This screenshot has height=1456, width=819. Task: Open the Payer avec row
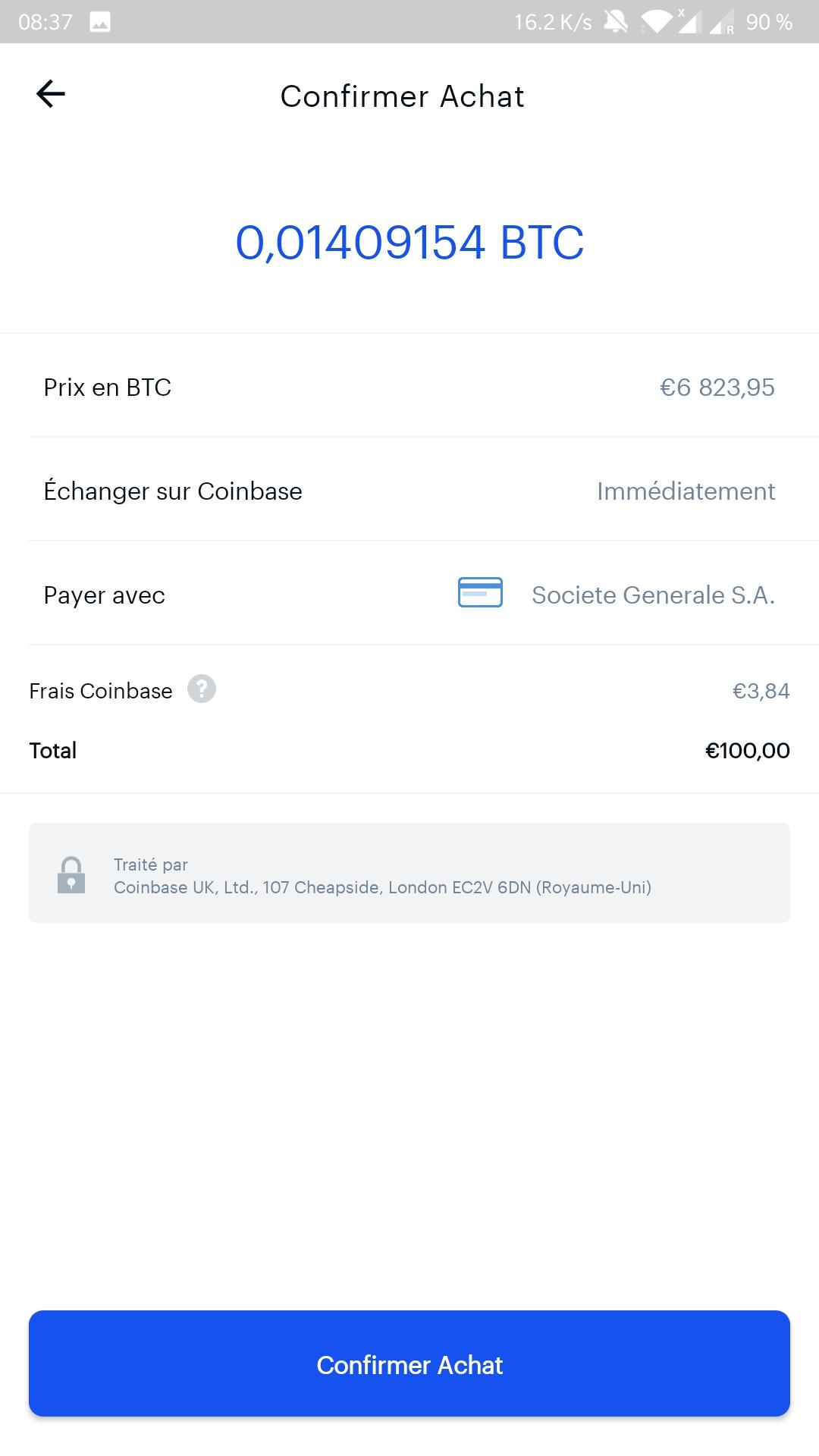click(x=104, y=595)
